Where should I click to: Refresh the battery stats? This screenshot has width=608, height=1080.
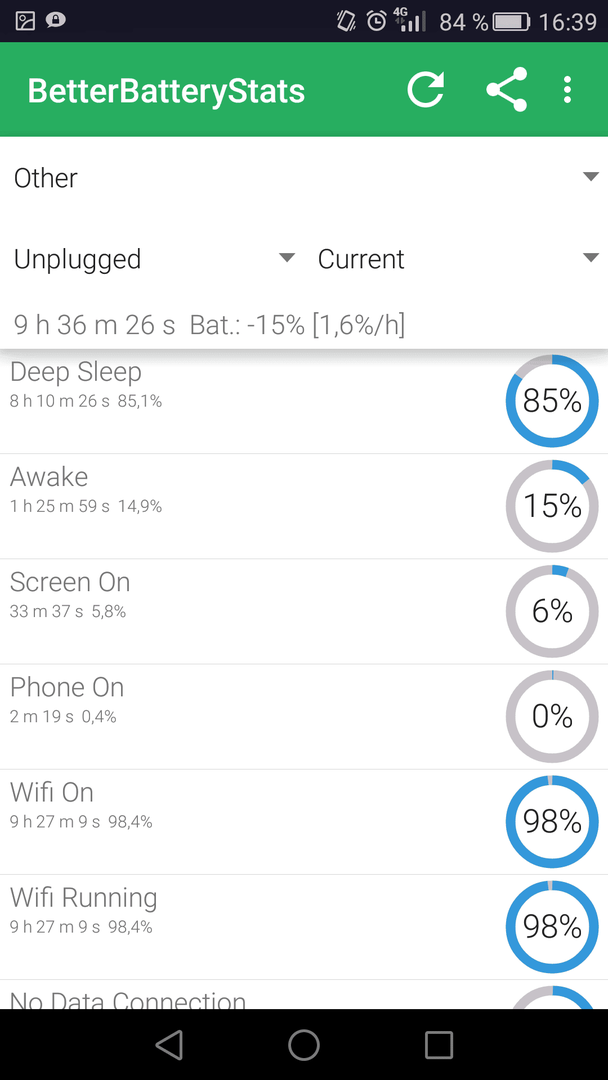click(x=426, y=90)
